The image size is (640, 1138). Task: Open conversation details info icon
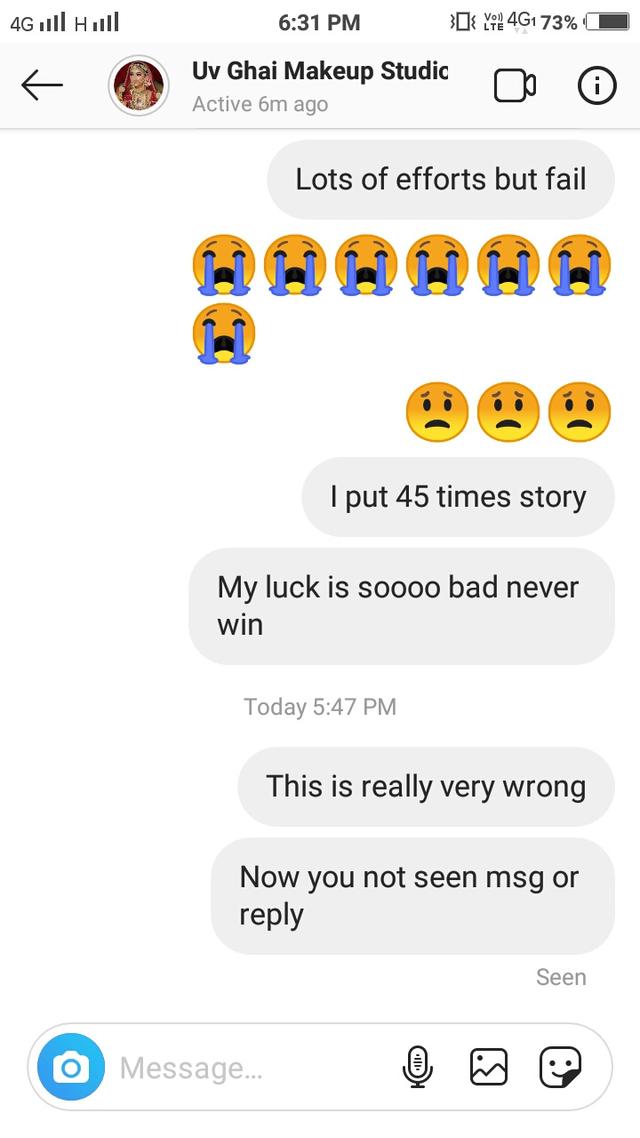pyautogui.click(x=596, y=87)
